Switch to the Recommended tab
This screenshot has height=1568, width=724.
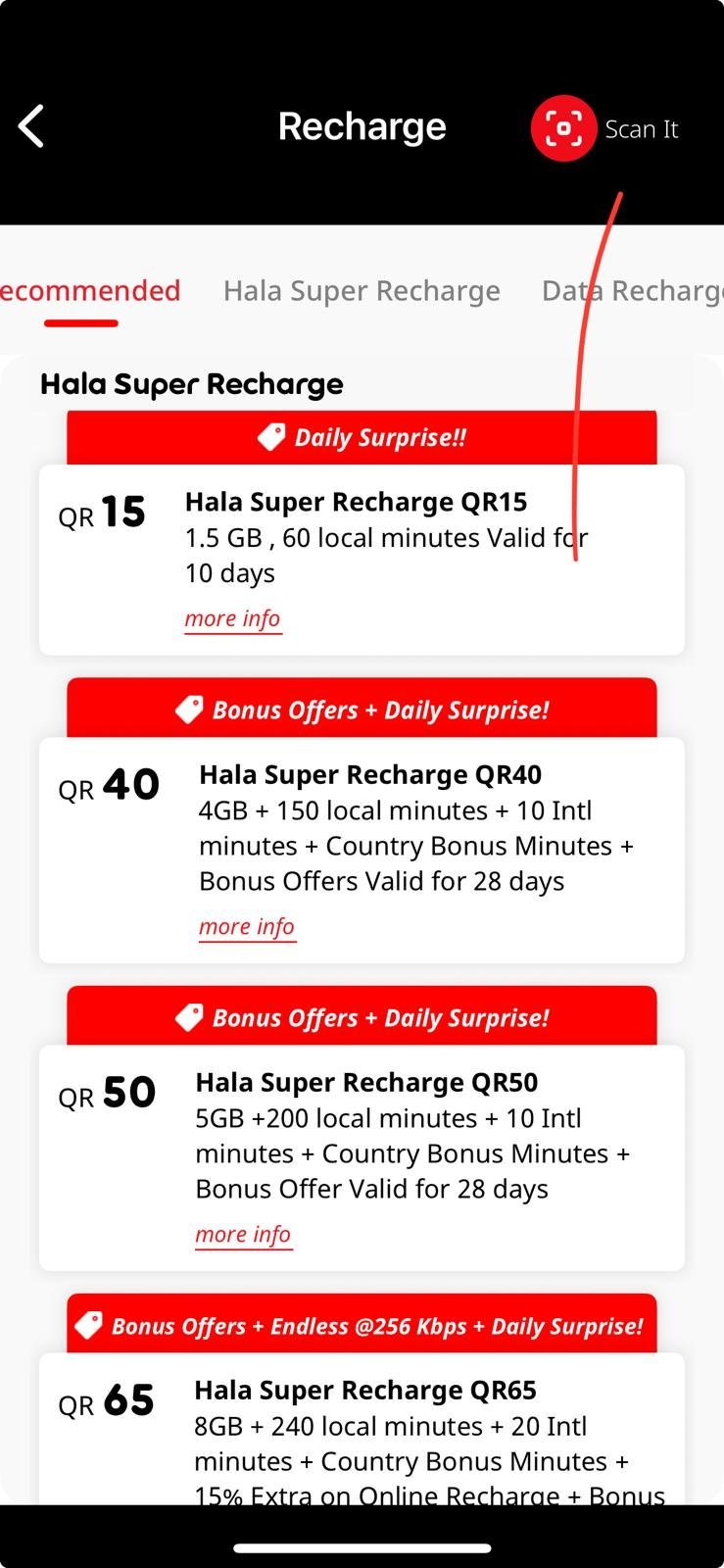[x=88, y=291]
